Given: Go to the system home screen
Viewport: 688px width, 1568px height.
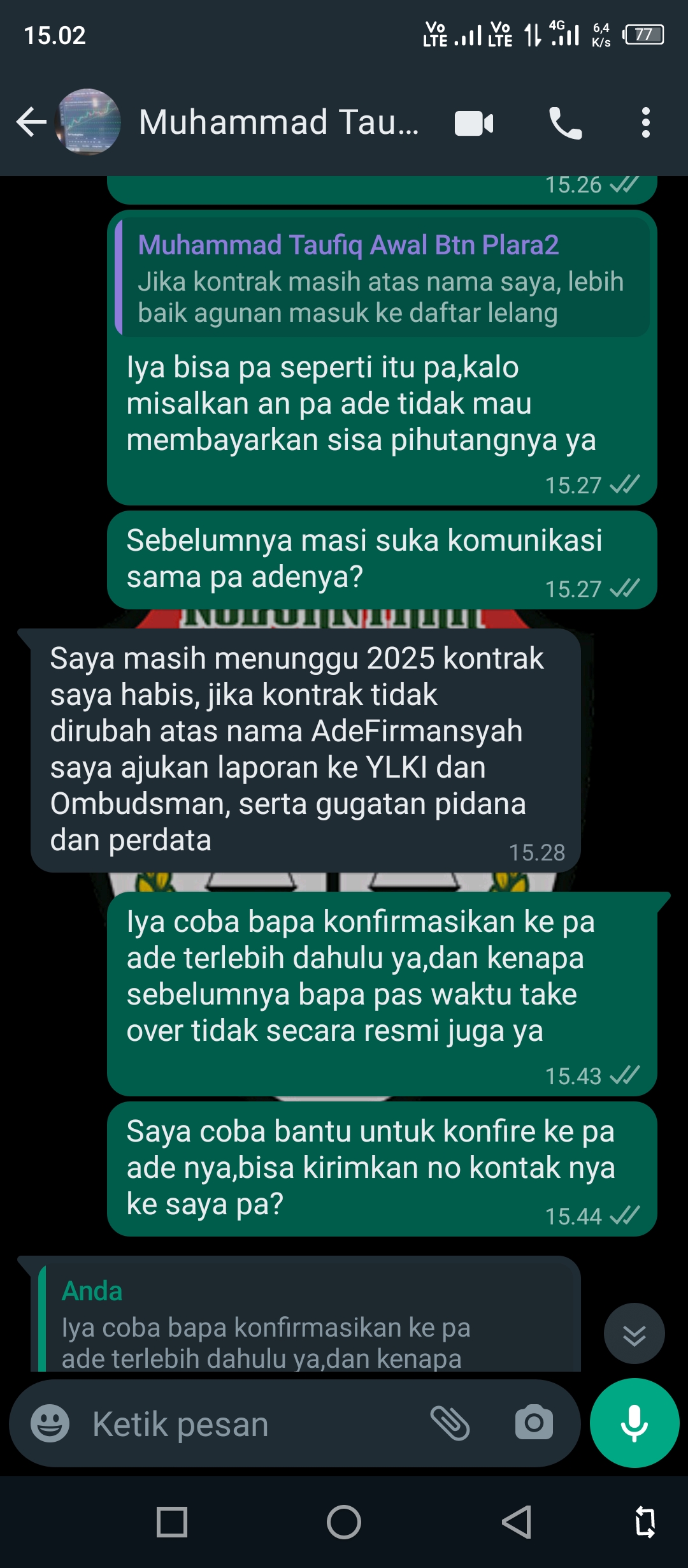Looking at the screenshot, I should point(344,1523).
